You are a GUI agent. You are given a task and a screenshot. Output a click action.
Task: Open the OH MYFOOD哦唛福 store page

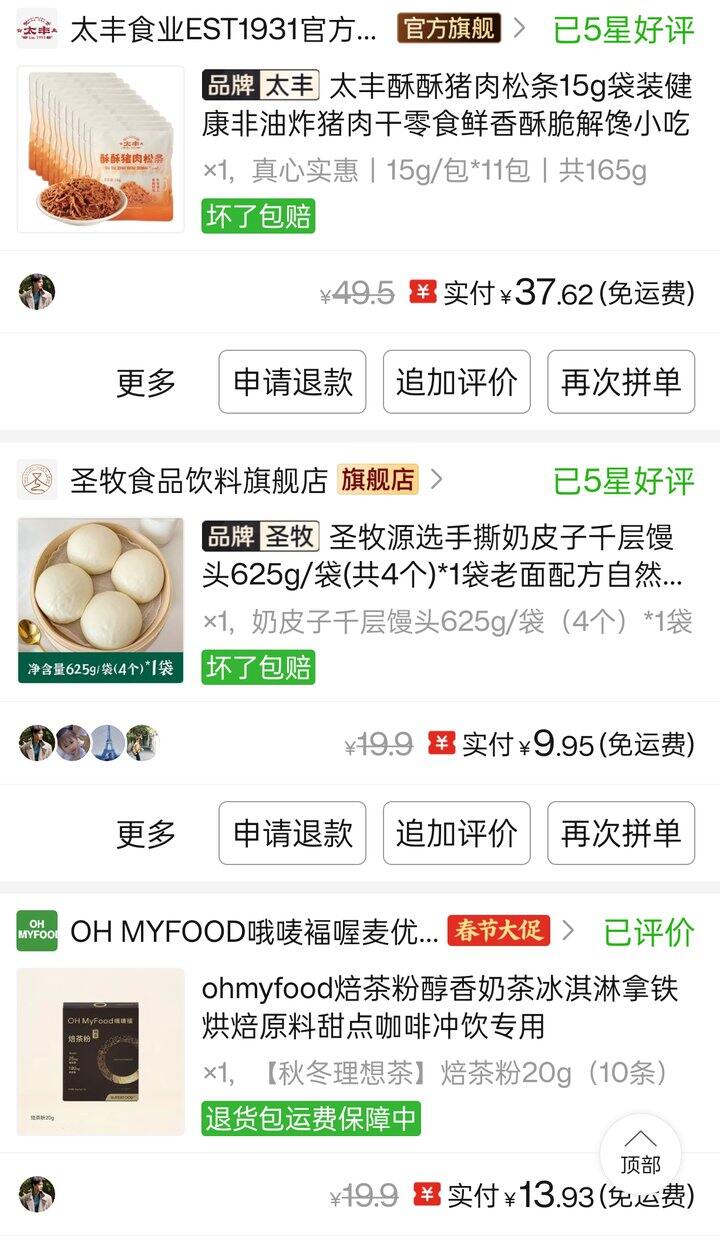(x=254, y=931)
